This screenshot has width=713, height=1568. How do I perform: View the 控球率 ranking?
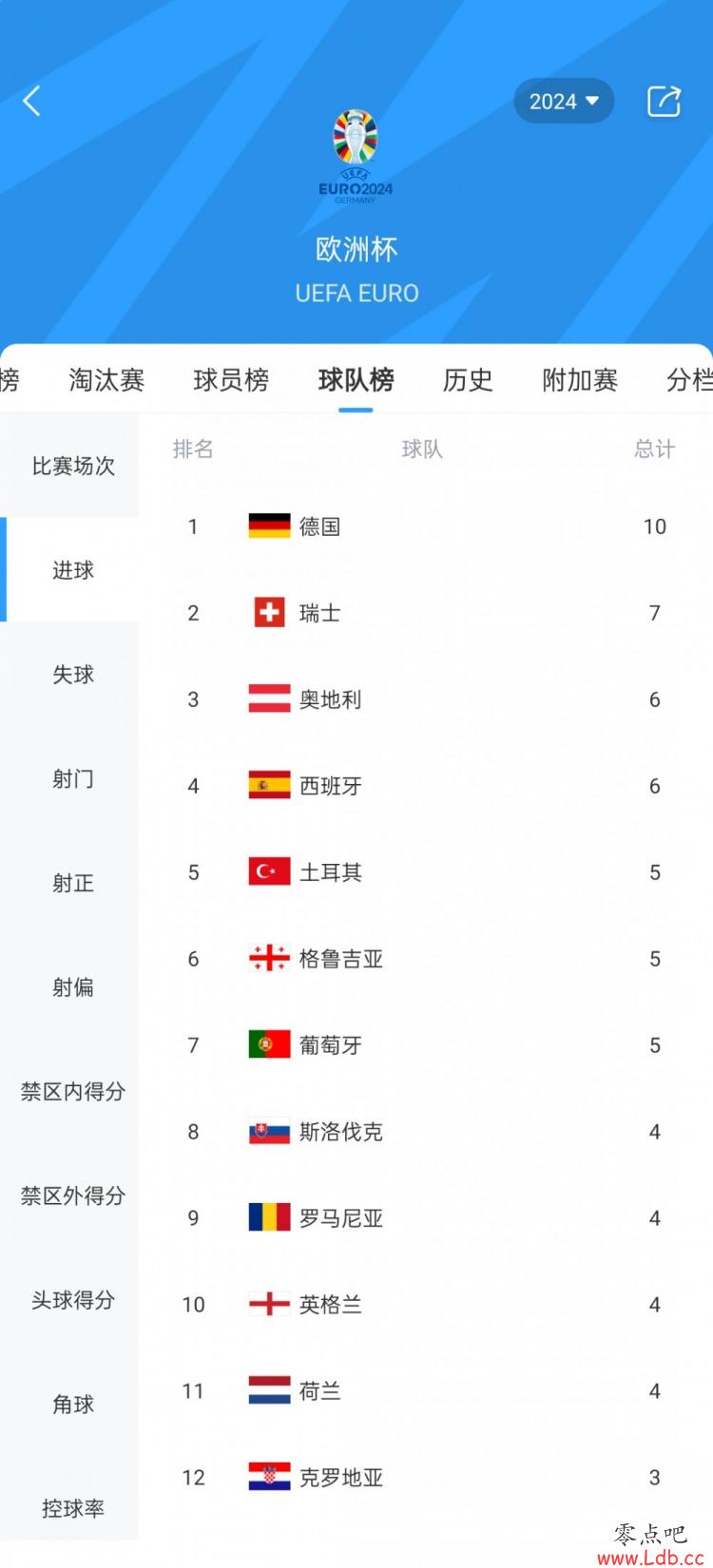(72, 1508)
